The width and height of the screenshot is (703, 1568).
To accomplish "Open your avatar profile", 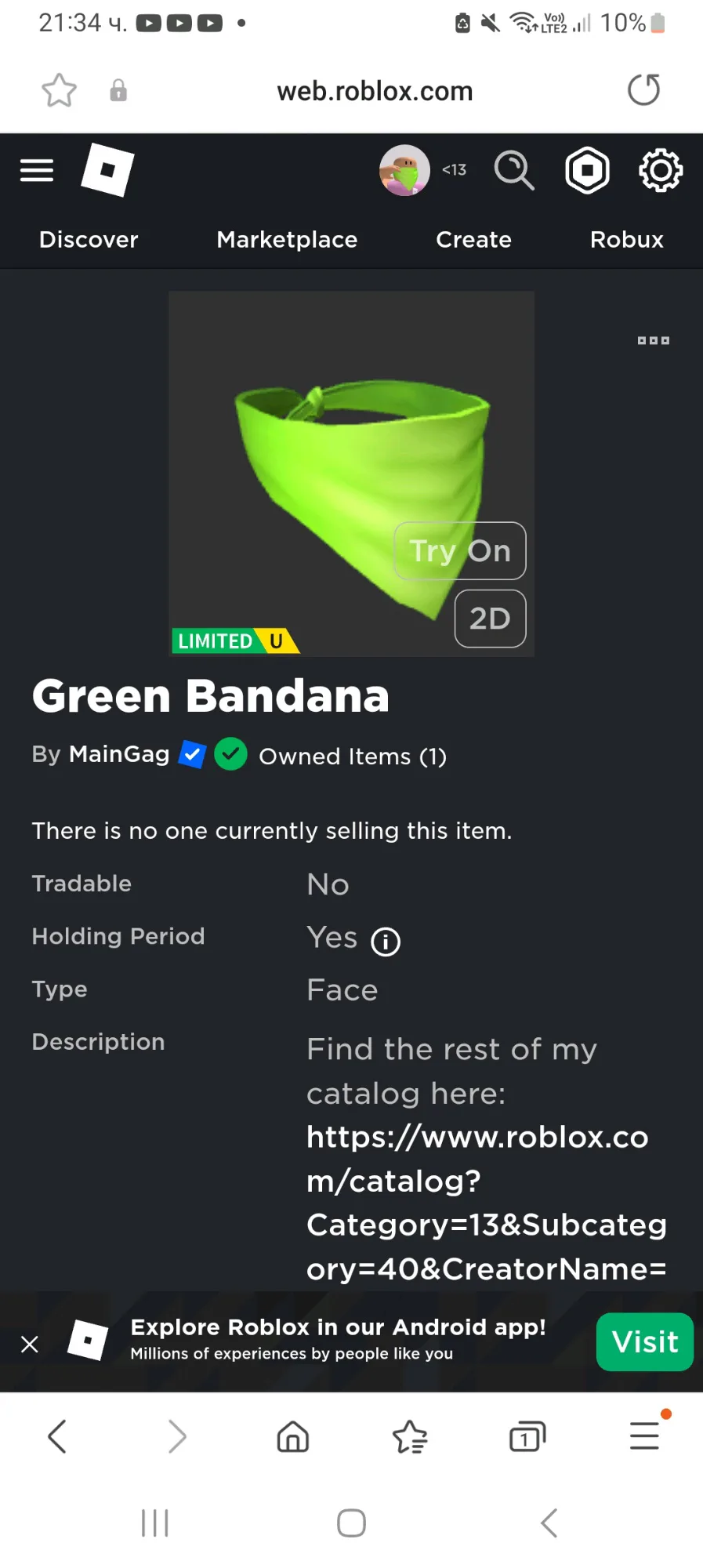I will pyautogui.click(x=404, y=170).
